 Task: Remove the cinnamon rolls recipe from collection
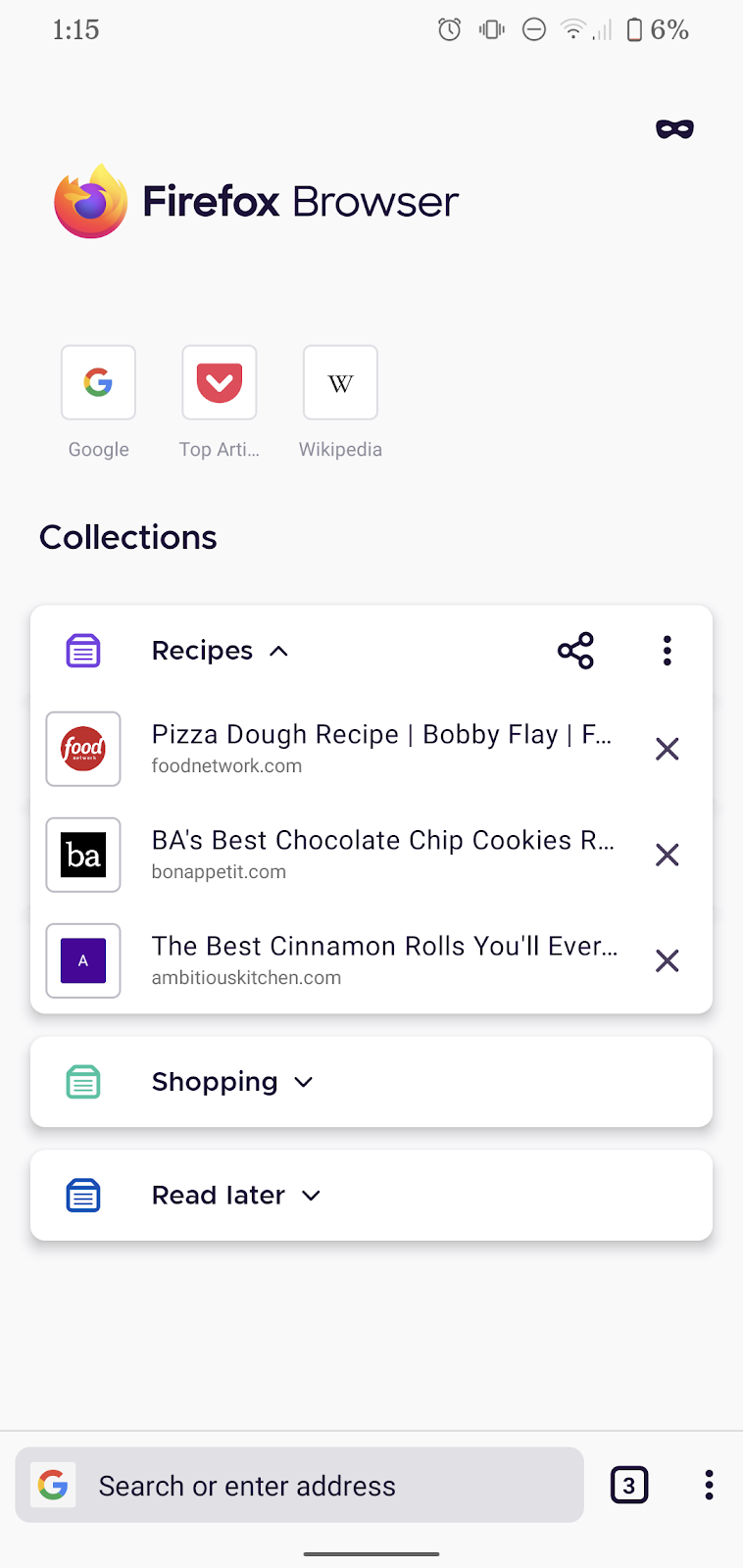(667, 960)
